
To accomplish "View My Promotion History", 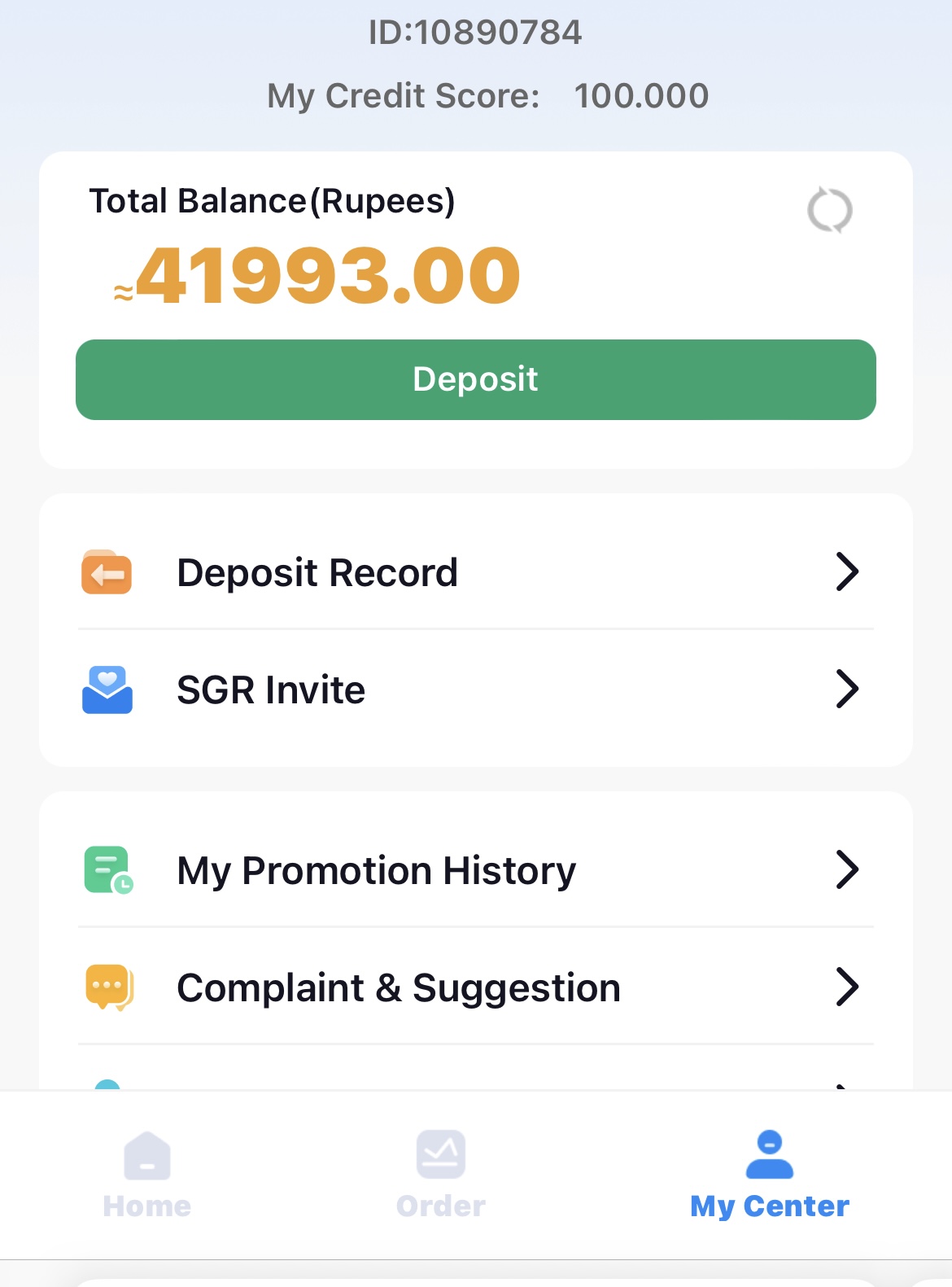I will point(475,870).
